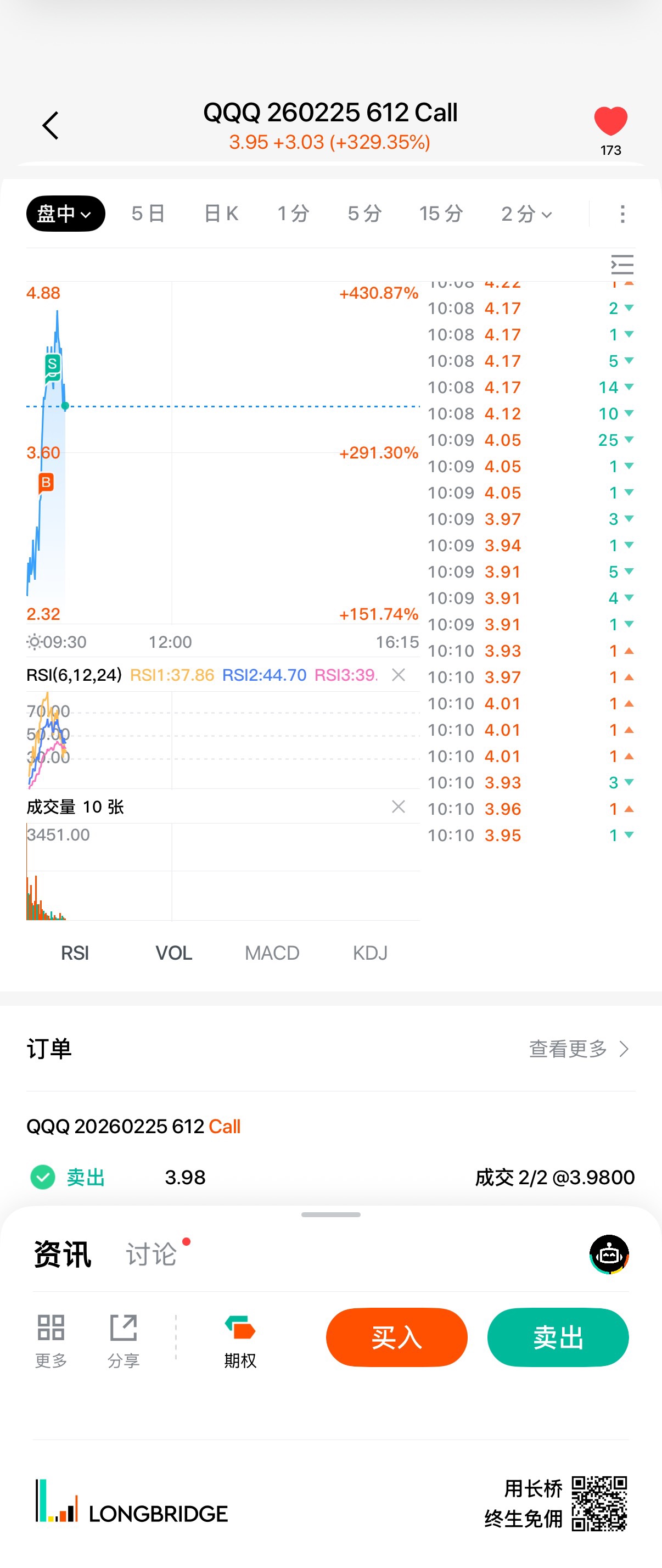Switch chart to 日K view
The height and width of the screenshot is (1568, 662).
coord(221,214)
